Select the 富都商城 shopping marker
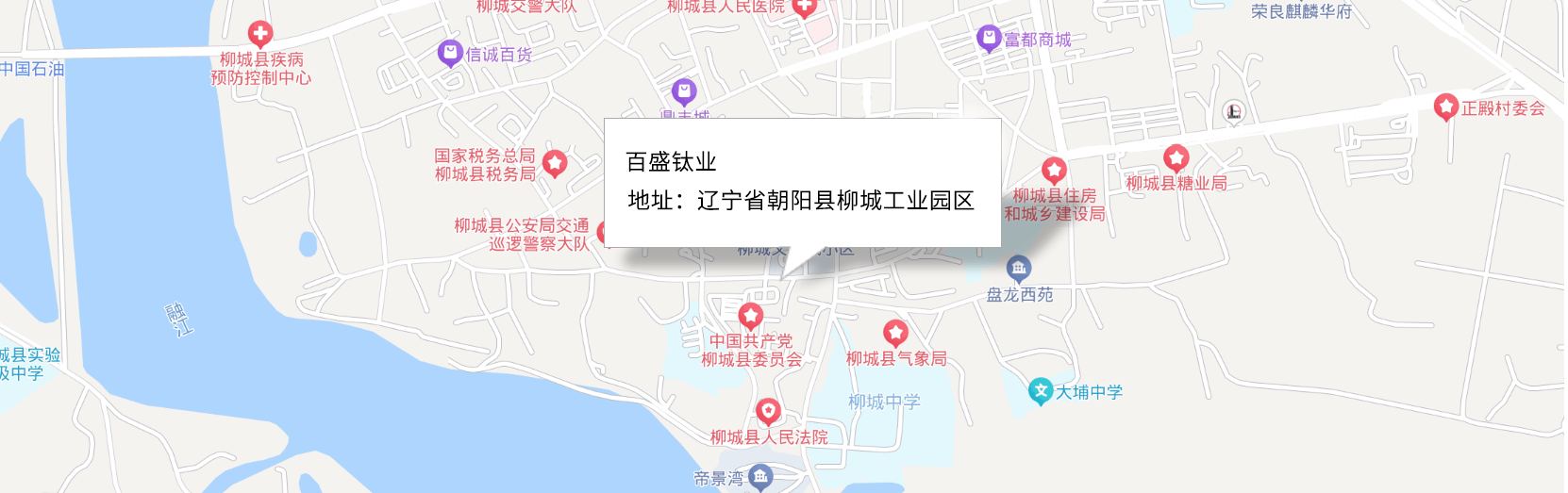 [x=988, y=40]
